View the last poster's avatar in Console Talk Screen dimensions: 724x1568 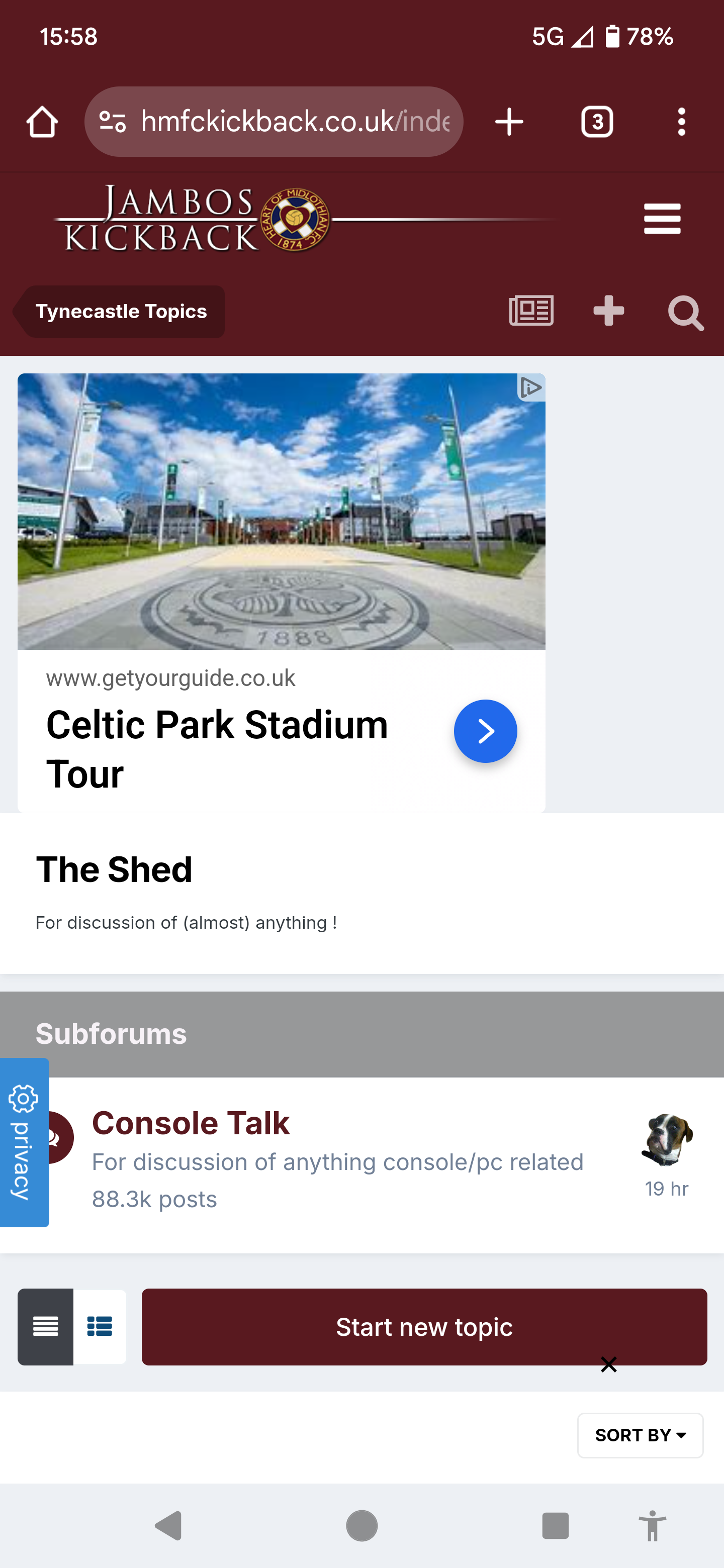point(667,1139)
